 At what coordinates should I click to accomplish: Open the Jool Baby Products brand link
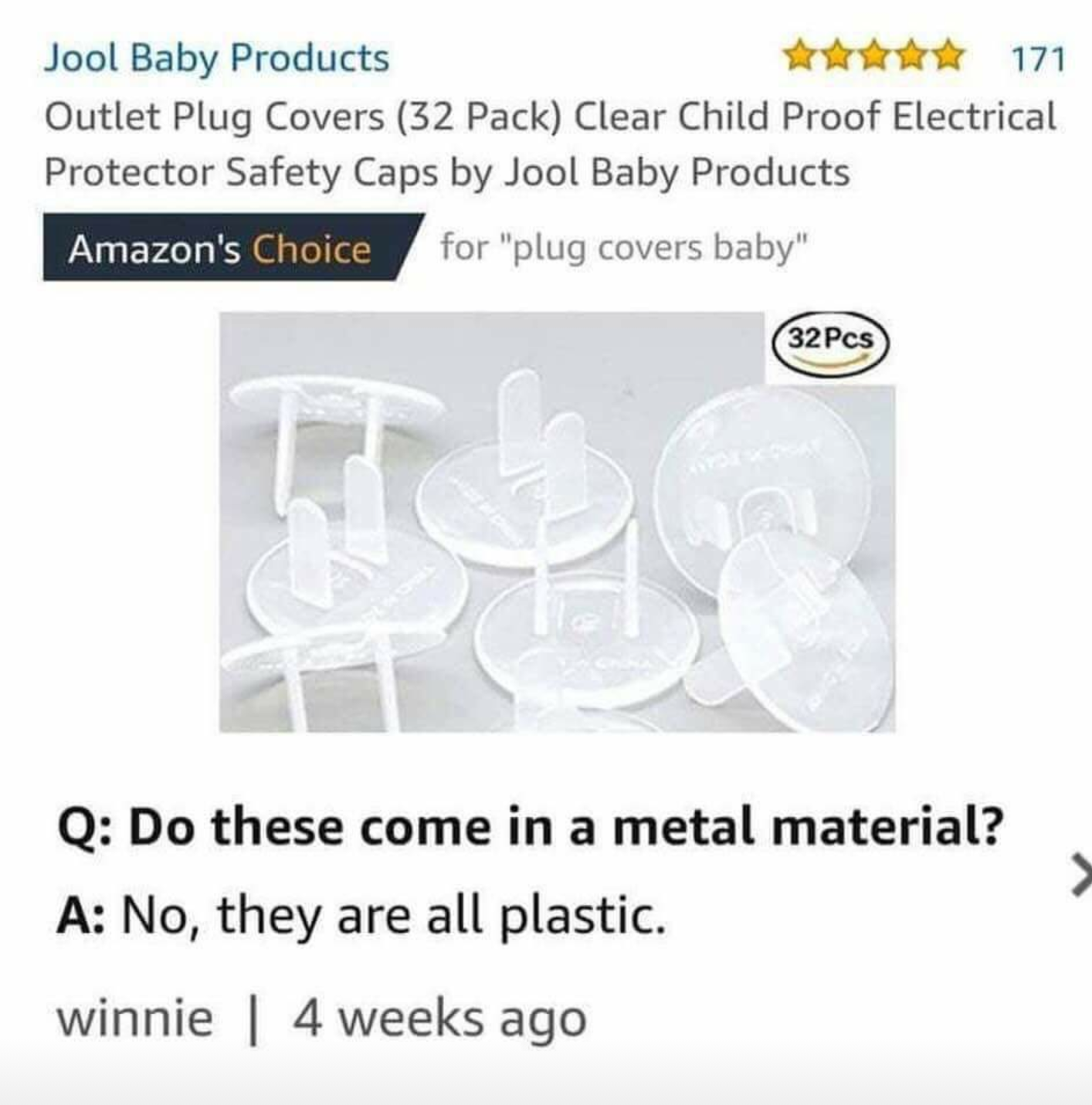pyautogui.click(x=217, y=58)
